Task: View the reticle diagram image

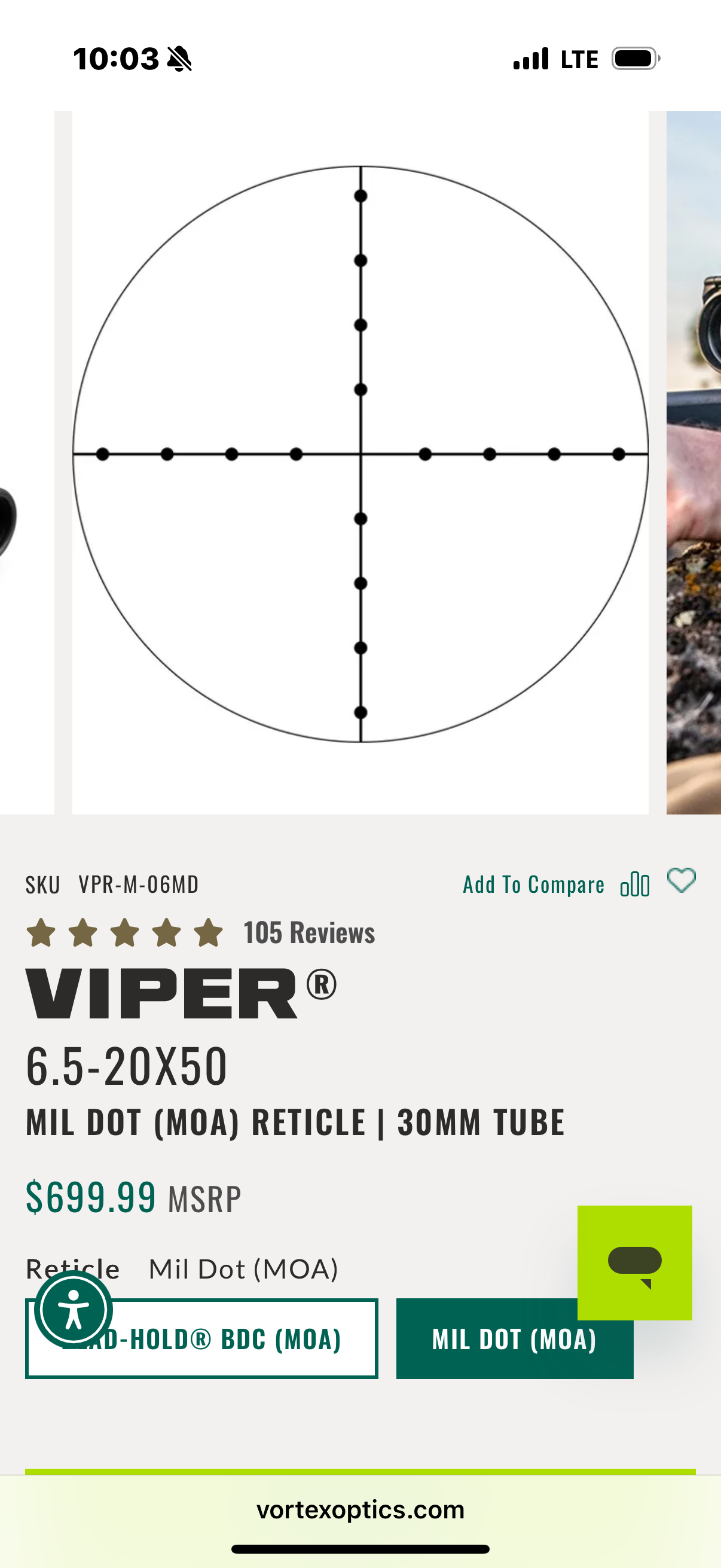Action: 360,454
